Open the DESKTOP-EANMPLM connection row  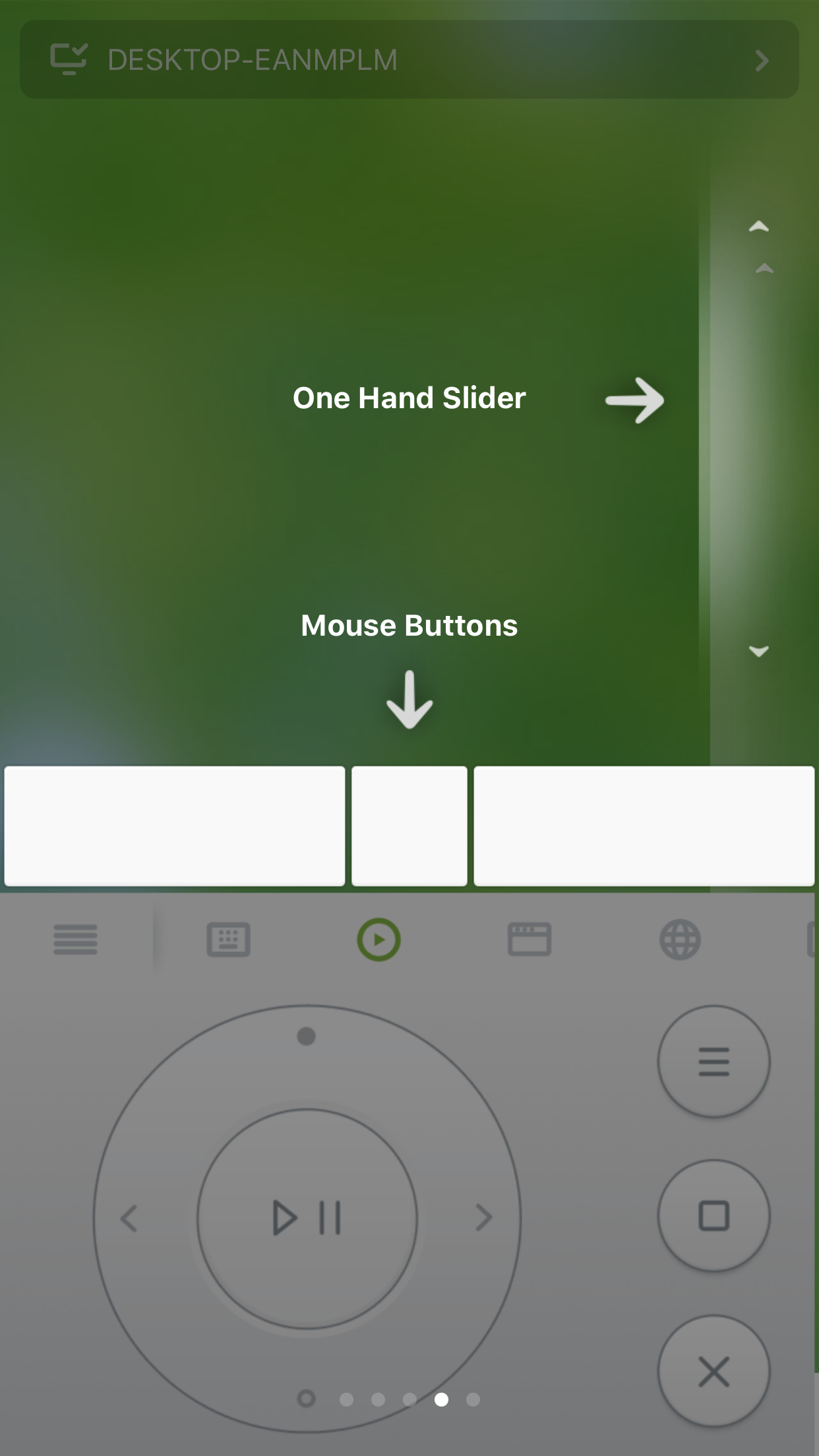click(409, 59)
